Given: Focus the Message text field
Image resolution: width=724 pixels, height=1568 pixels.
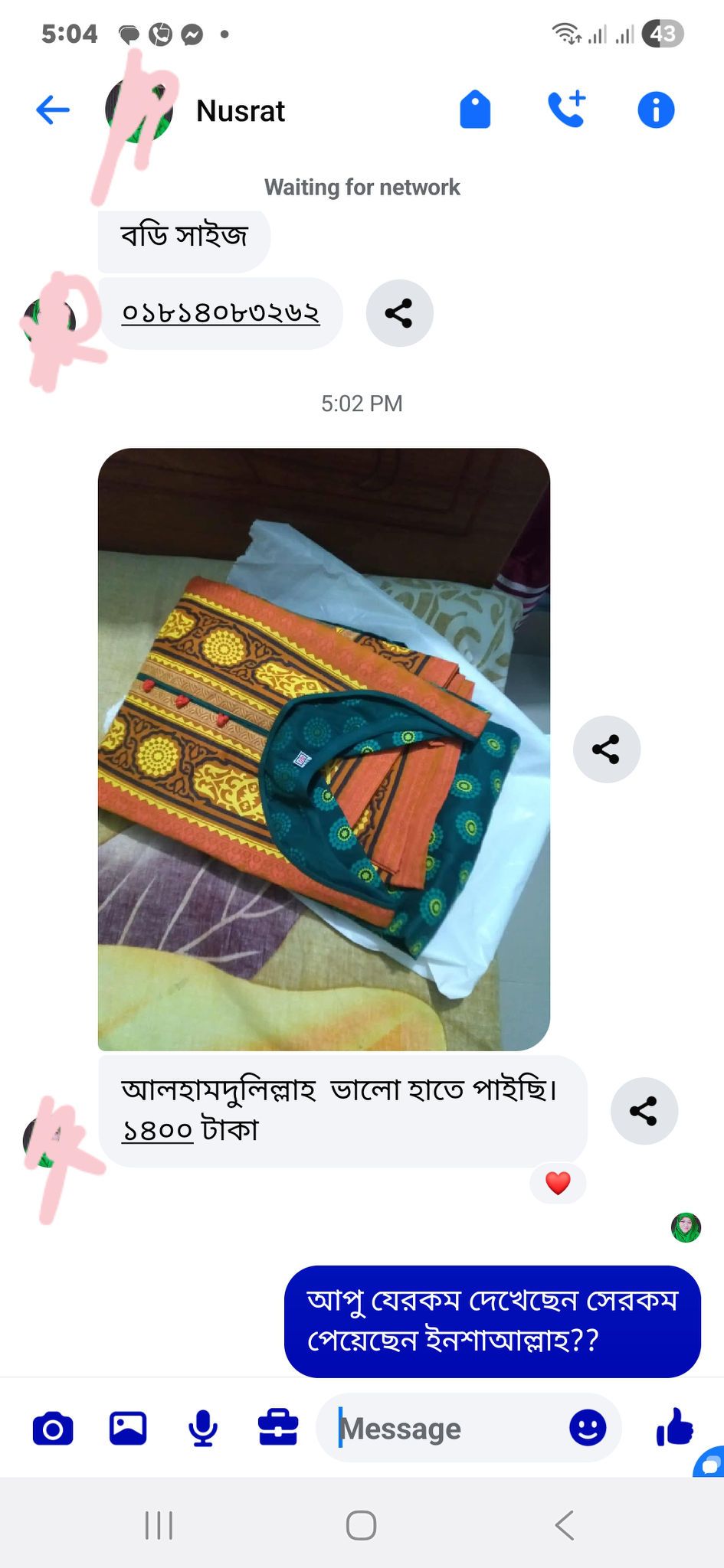Looking at the screenshot, I should coord(444,1429).
